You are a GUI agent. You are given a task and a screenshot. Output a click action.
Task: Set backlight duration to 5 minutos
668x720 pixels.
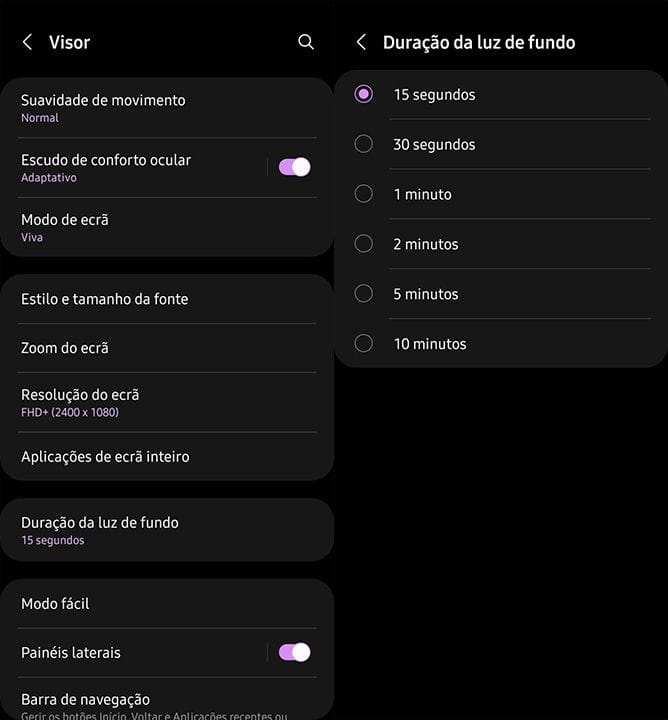(364, 294)
